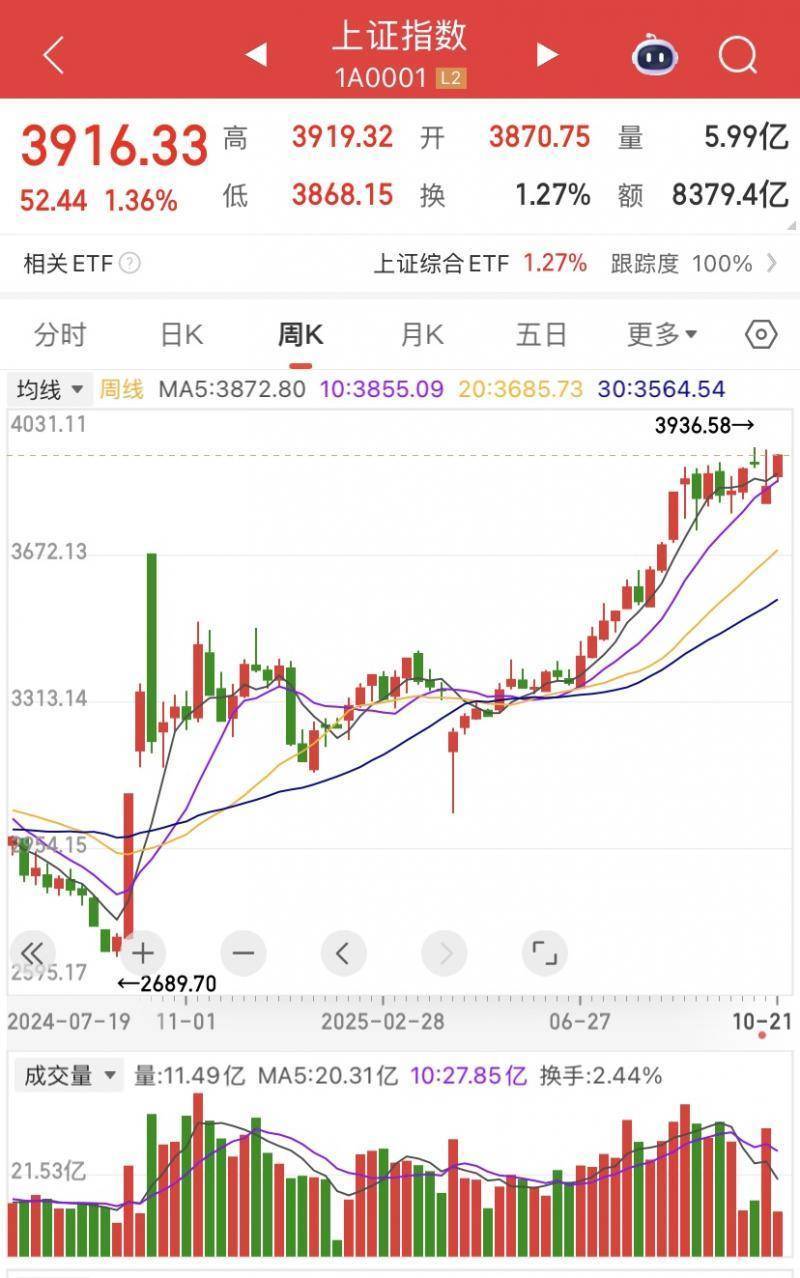The width and height of the screenshot is (800, 1278).
Task: Switch to the 五日 tab
Action: coord(541,334)
